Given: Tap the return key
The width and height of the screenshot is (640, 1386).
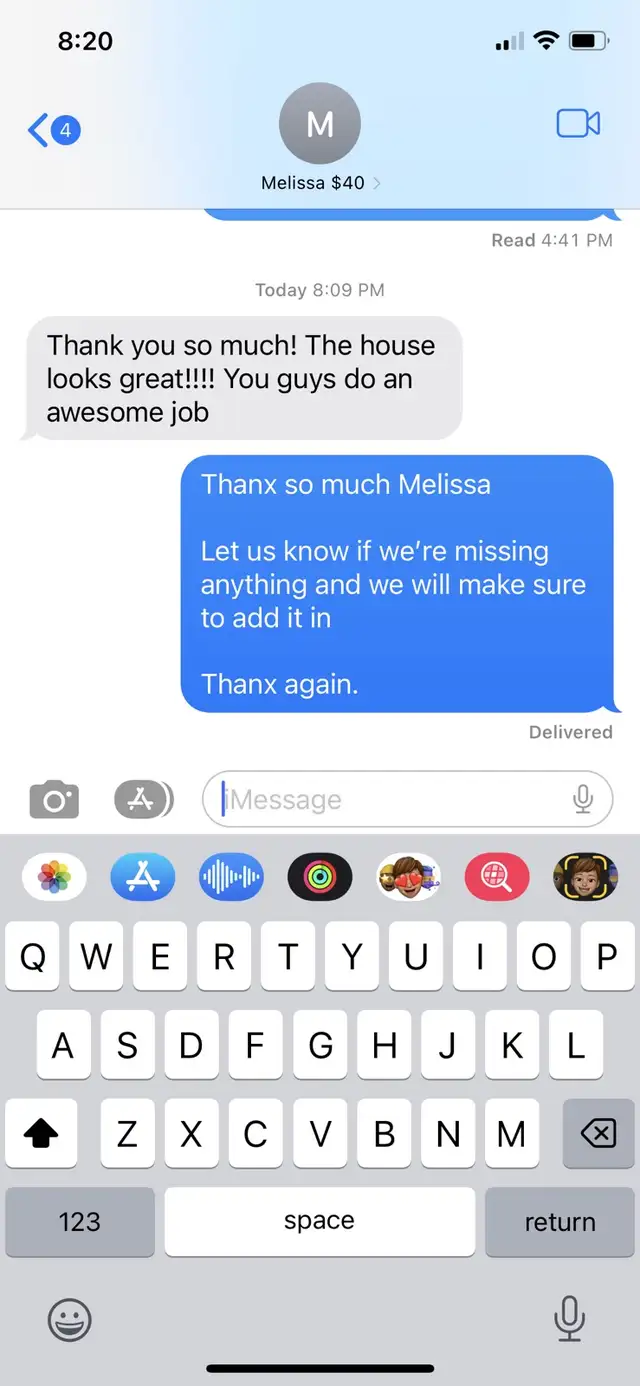Looking at the screenshot, I should pos(560,1222).
